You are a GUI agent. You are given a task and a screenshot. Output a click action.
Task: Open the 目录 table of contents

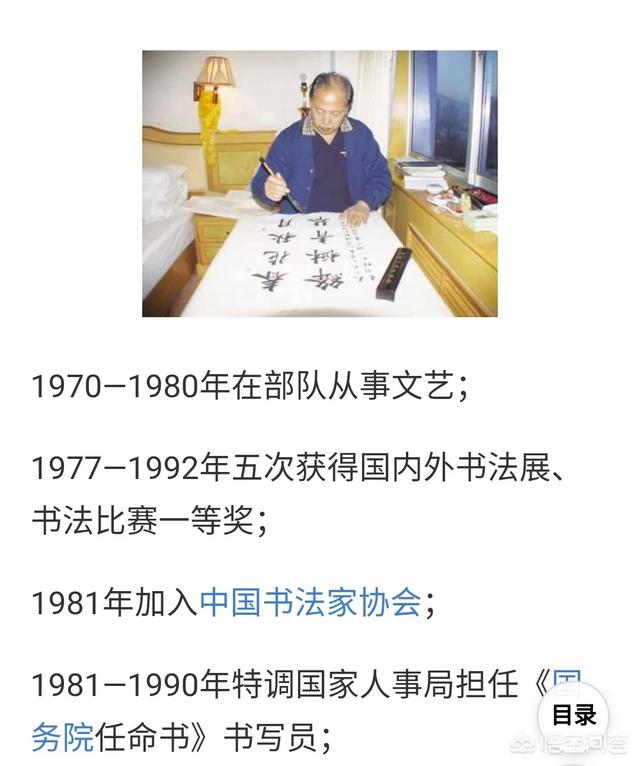click(x=573, y=716)
